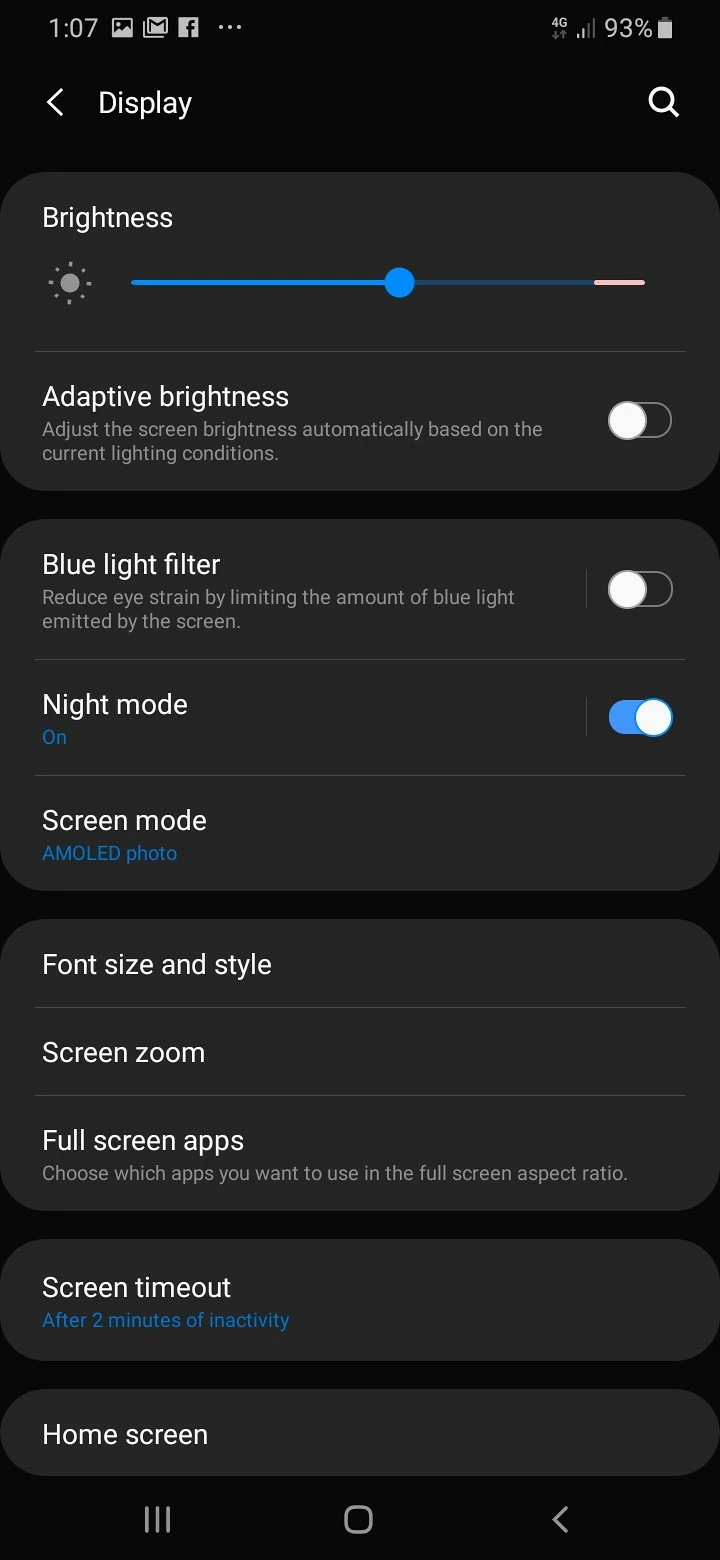Change the Screen timeout setting
720x1560 pixels.
pos(300,1301)
